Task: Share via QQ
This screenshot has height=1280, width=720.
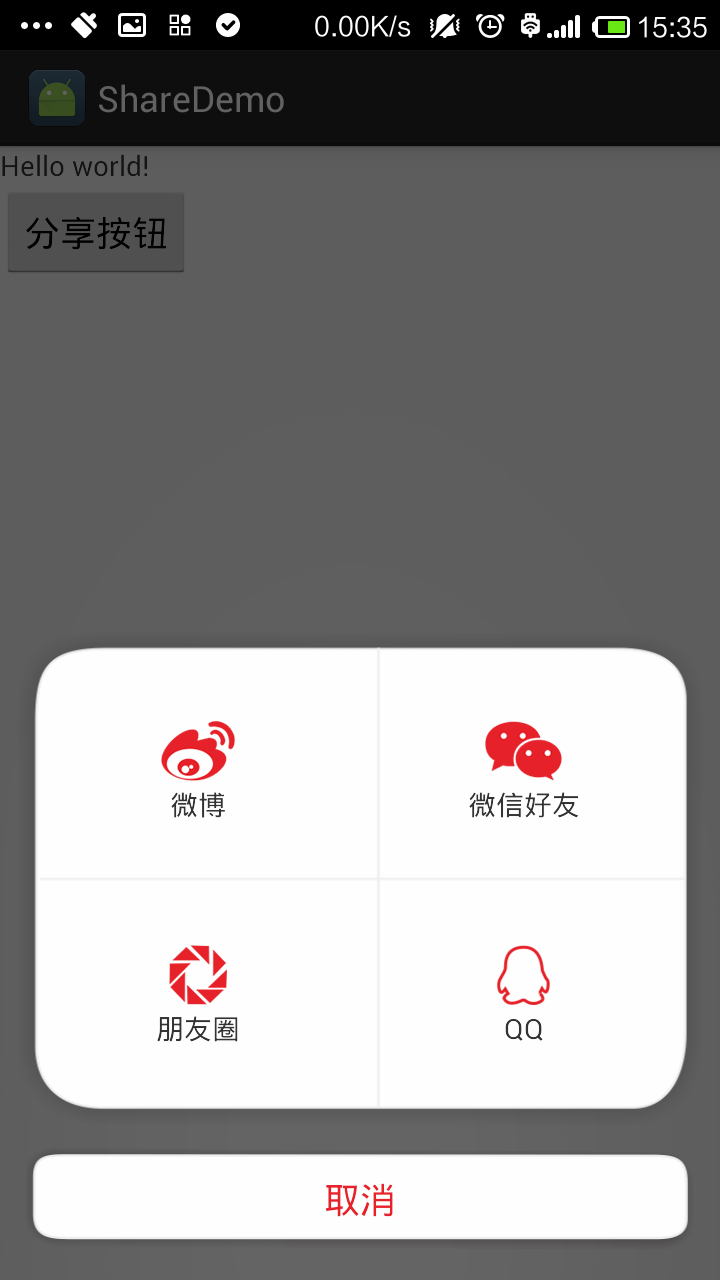Action: click(524, 992)
